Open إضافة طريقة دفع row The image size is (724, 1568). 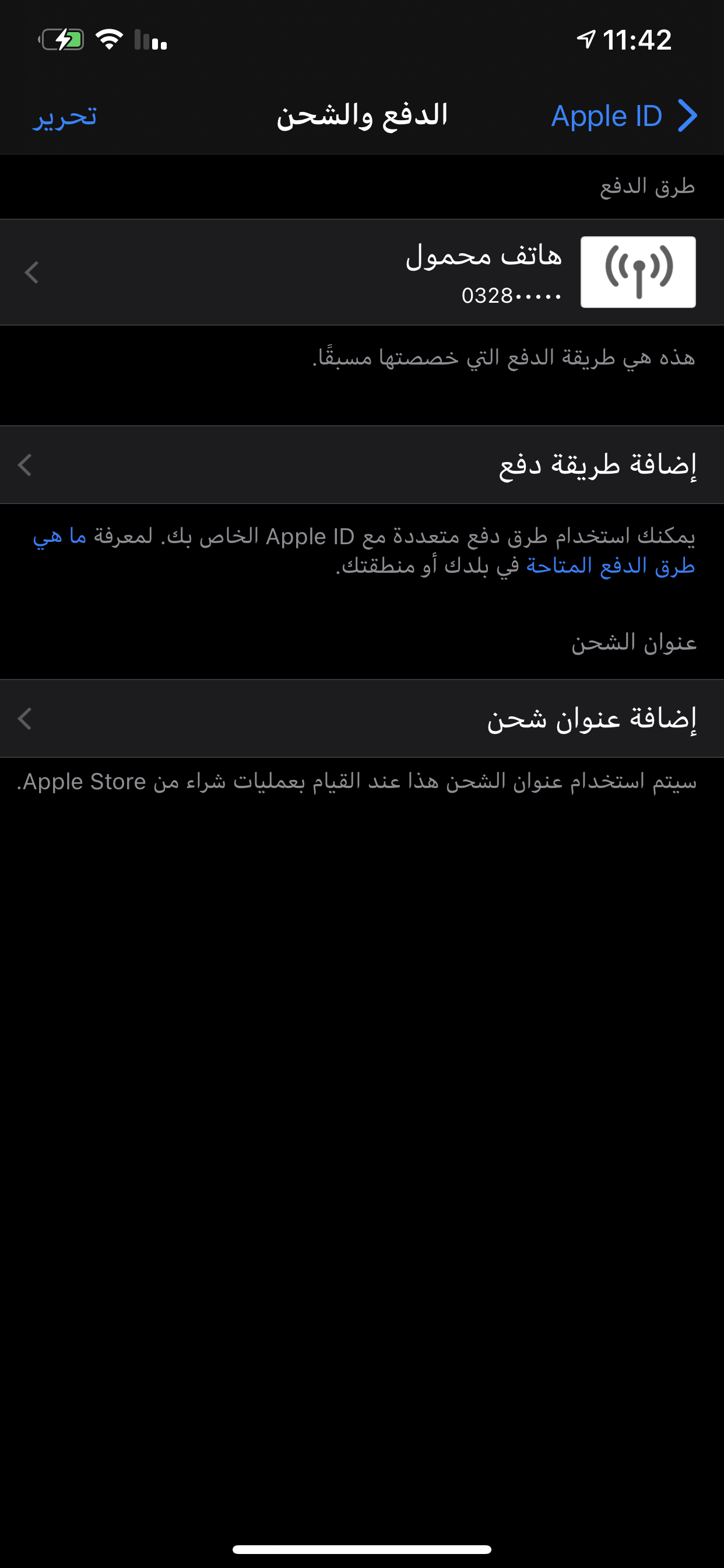tap(362, 464)
